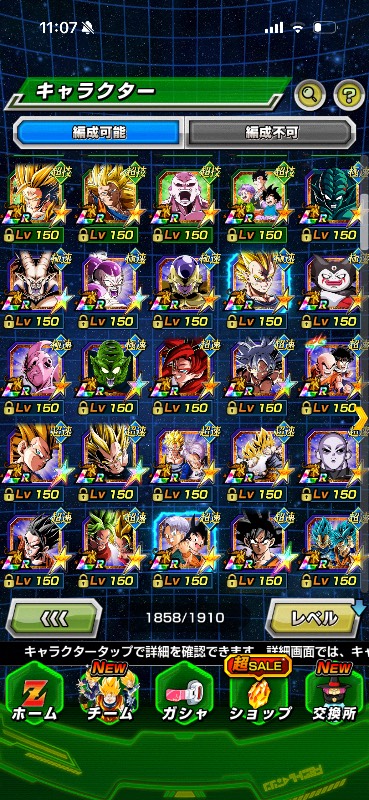Image resolution: width=369 pixels, height=800 pixels.
Task: Select the pink Majin Buu character card
Action: point(34,376)
